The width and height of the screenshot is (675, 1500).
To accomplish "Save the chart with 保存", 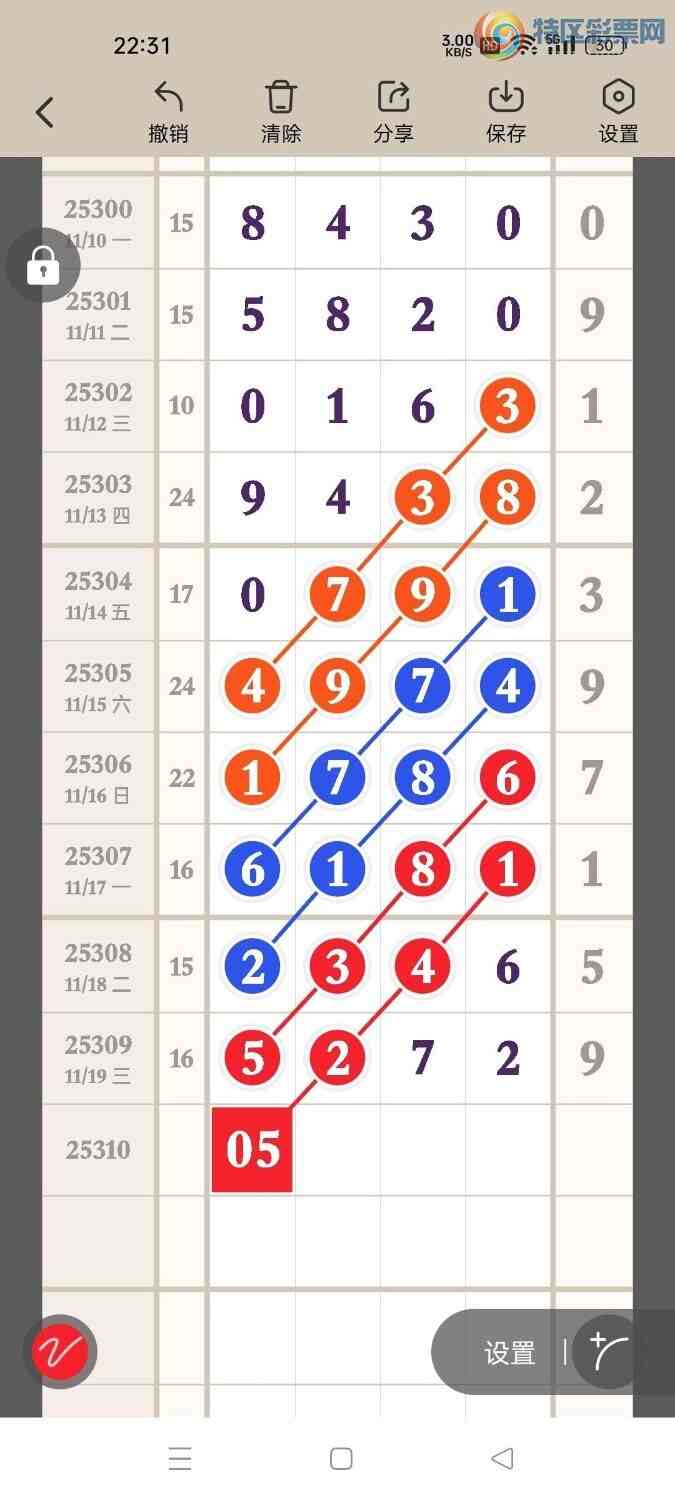I will pyautogui.click(x=506, y=112).
